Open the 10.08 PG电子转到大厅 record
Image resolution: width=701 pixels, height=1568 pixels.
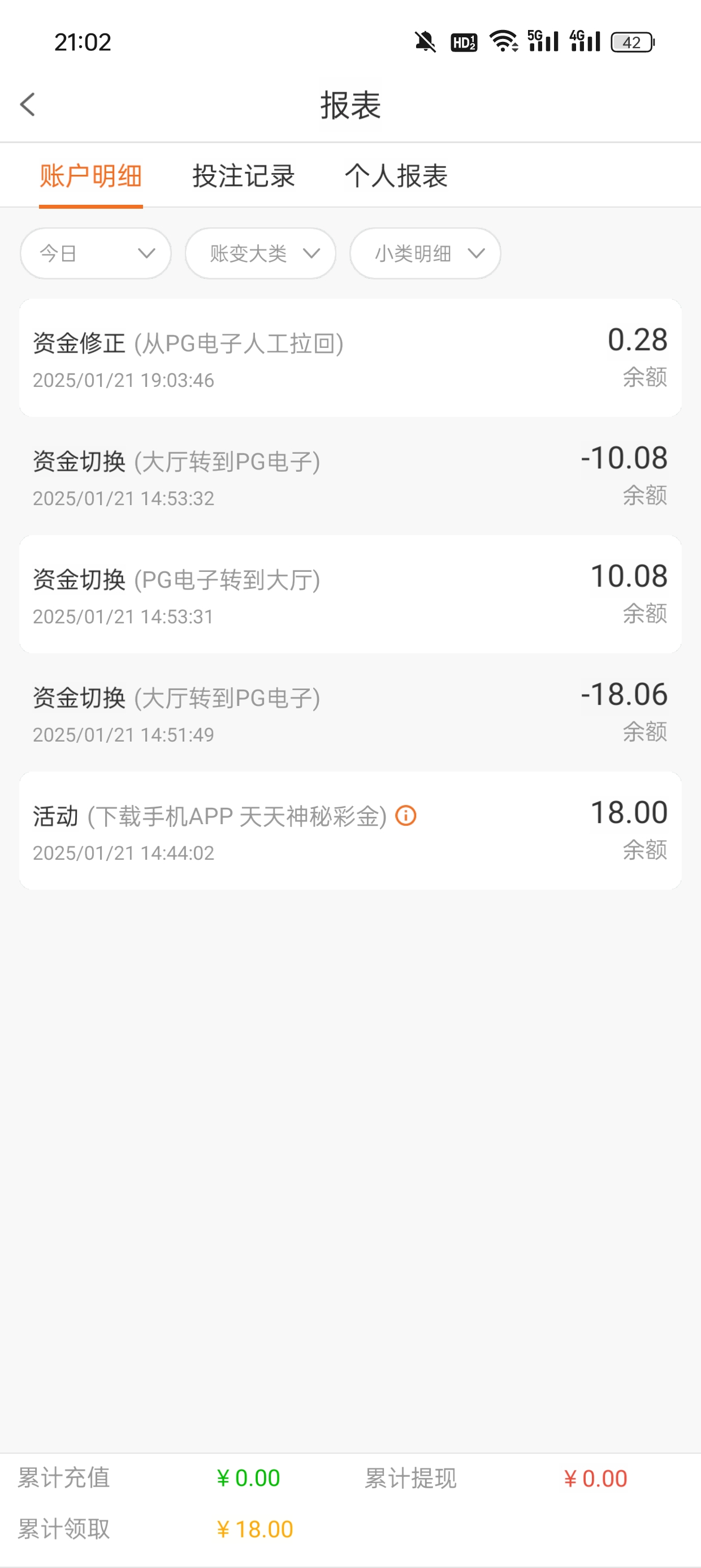350,594
